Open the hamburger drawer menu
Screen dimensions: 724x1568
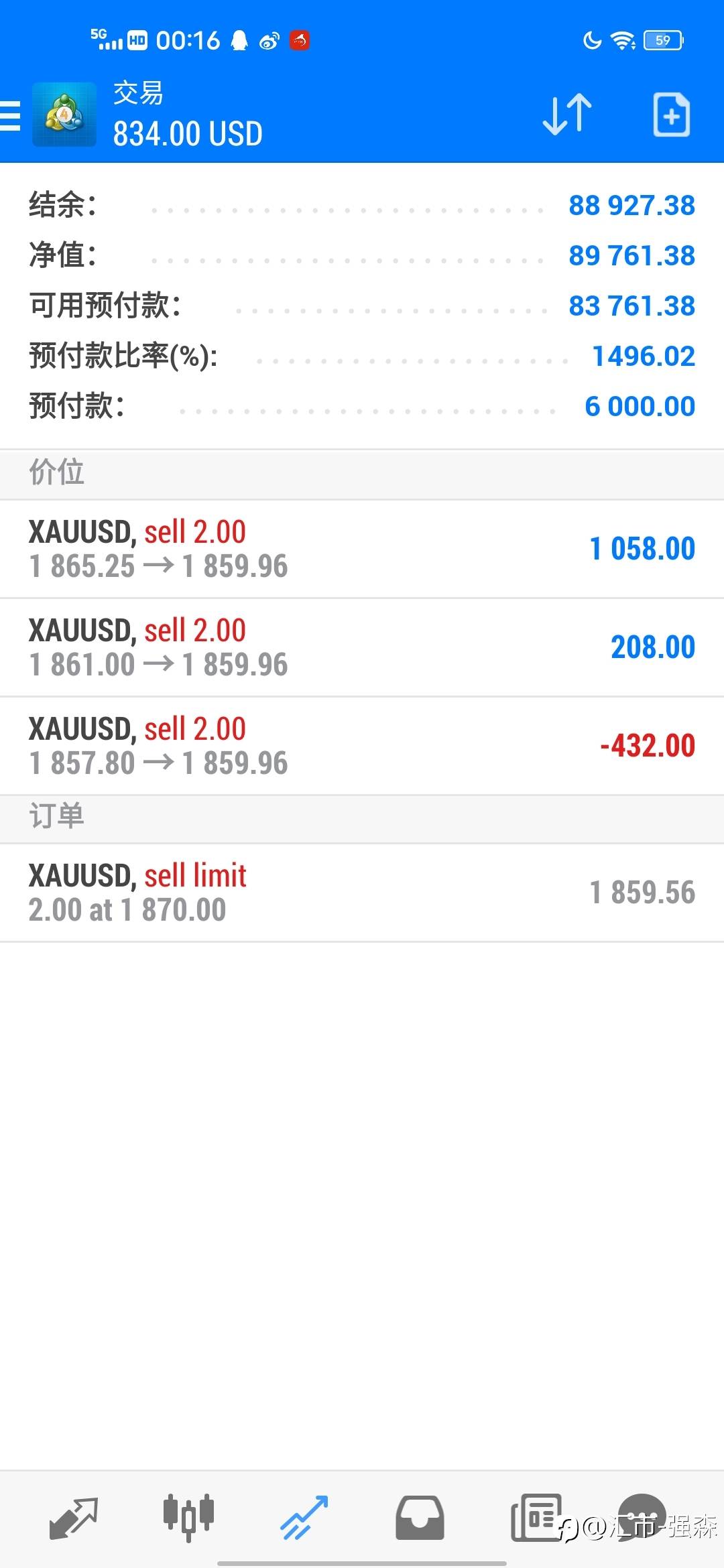[x=9, y=115]
